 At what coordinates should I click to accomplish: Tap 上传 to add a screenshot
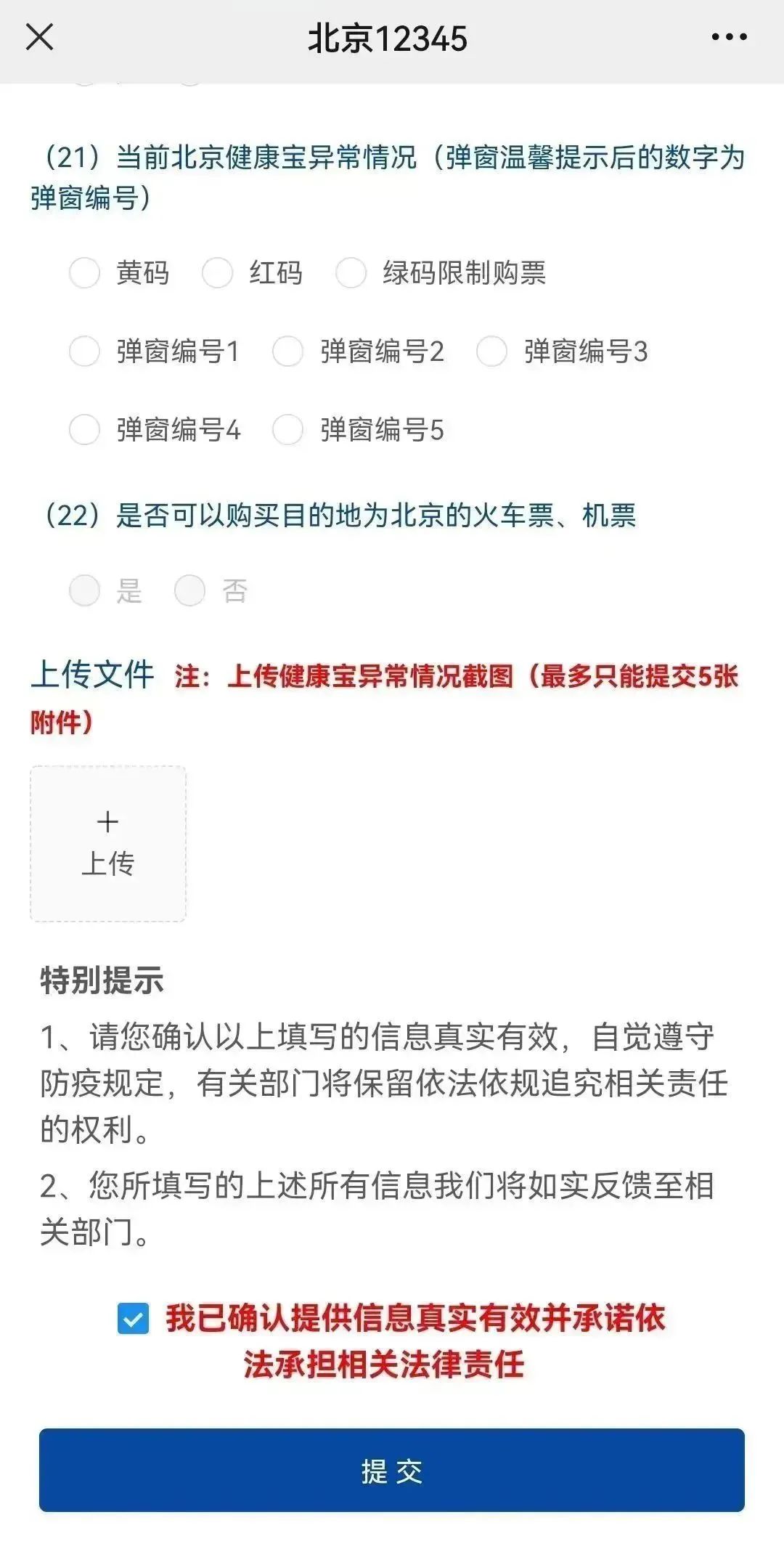(x=108, y=844)
